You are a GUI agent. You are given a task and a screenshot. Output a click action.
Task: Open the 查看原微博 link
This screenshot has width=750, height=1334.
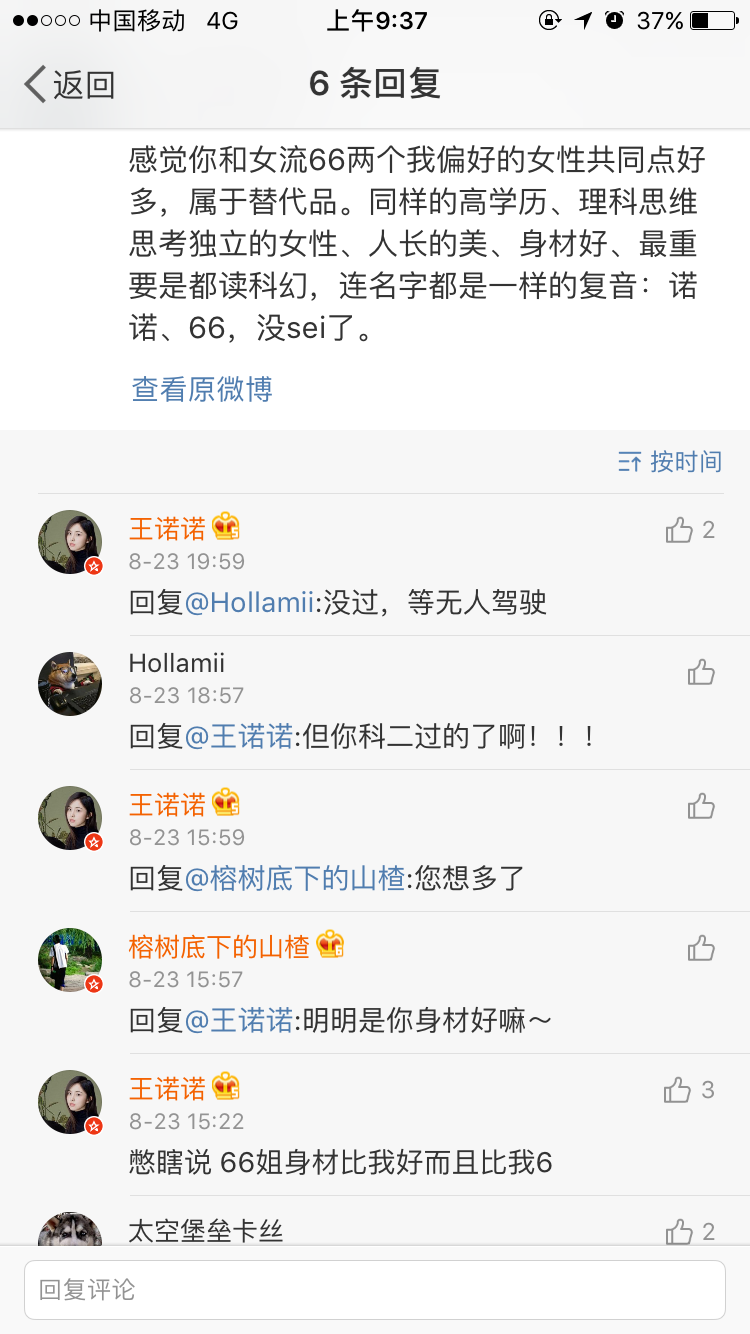click(202, 389)
